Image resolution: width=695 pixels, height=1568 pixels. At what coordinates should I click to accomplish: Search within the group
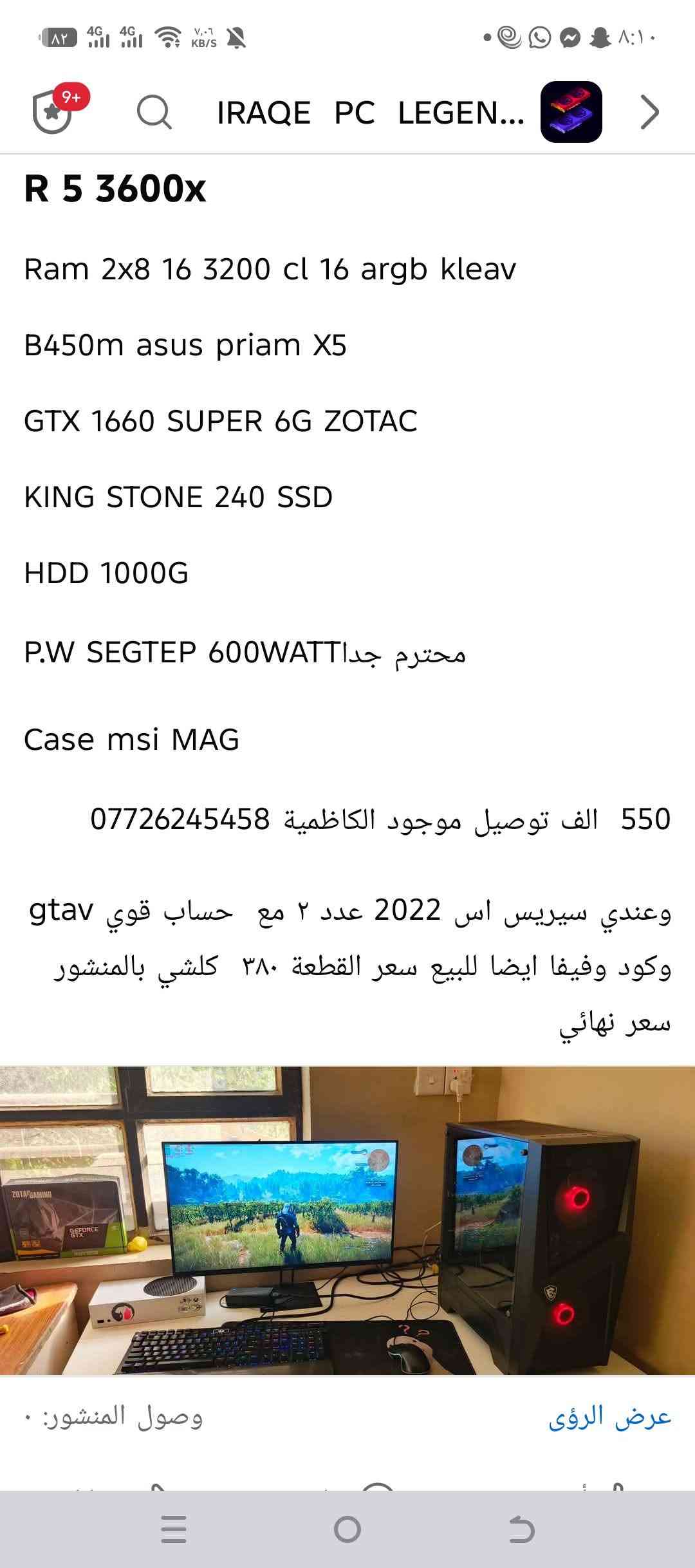[x=154, y=113]
